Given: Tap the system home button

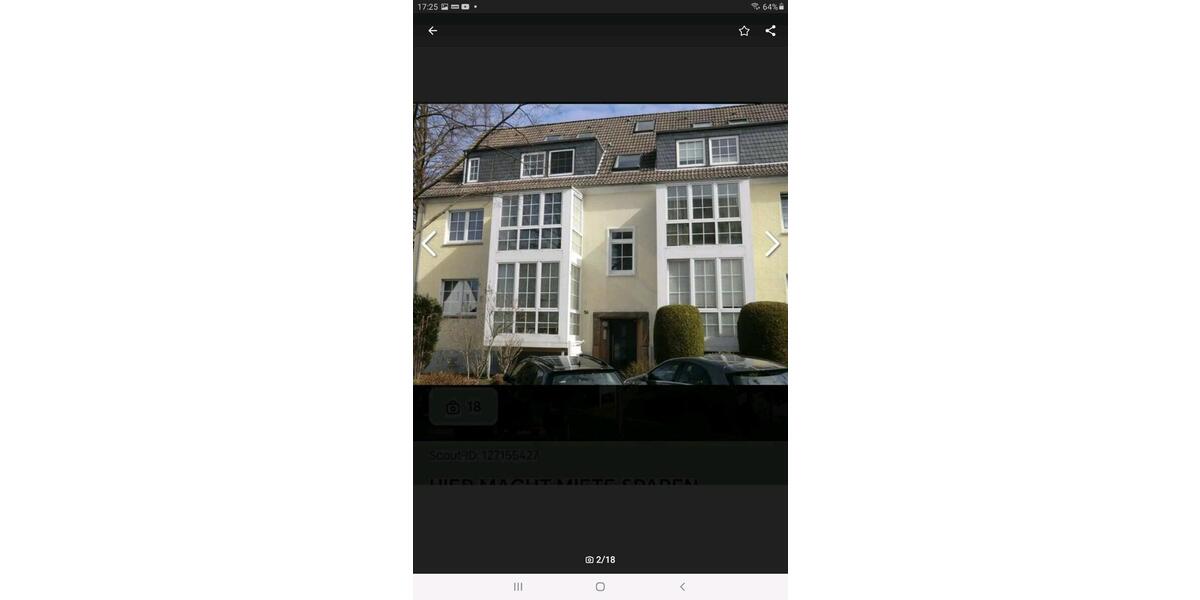Looking at the screenshot, I should (x=600, y=587).
